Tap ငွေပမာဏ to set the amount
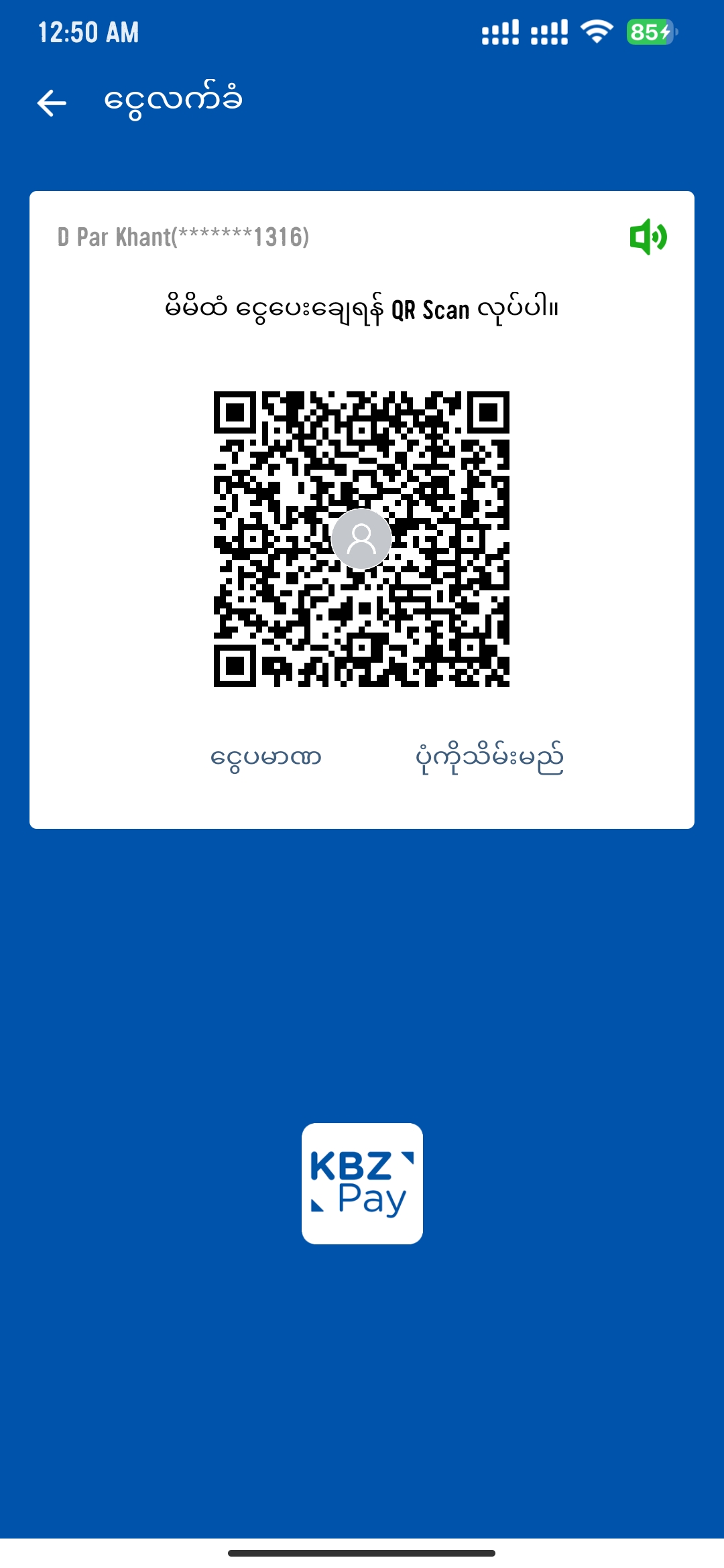 265,758
